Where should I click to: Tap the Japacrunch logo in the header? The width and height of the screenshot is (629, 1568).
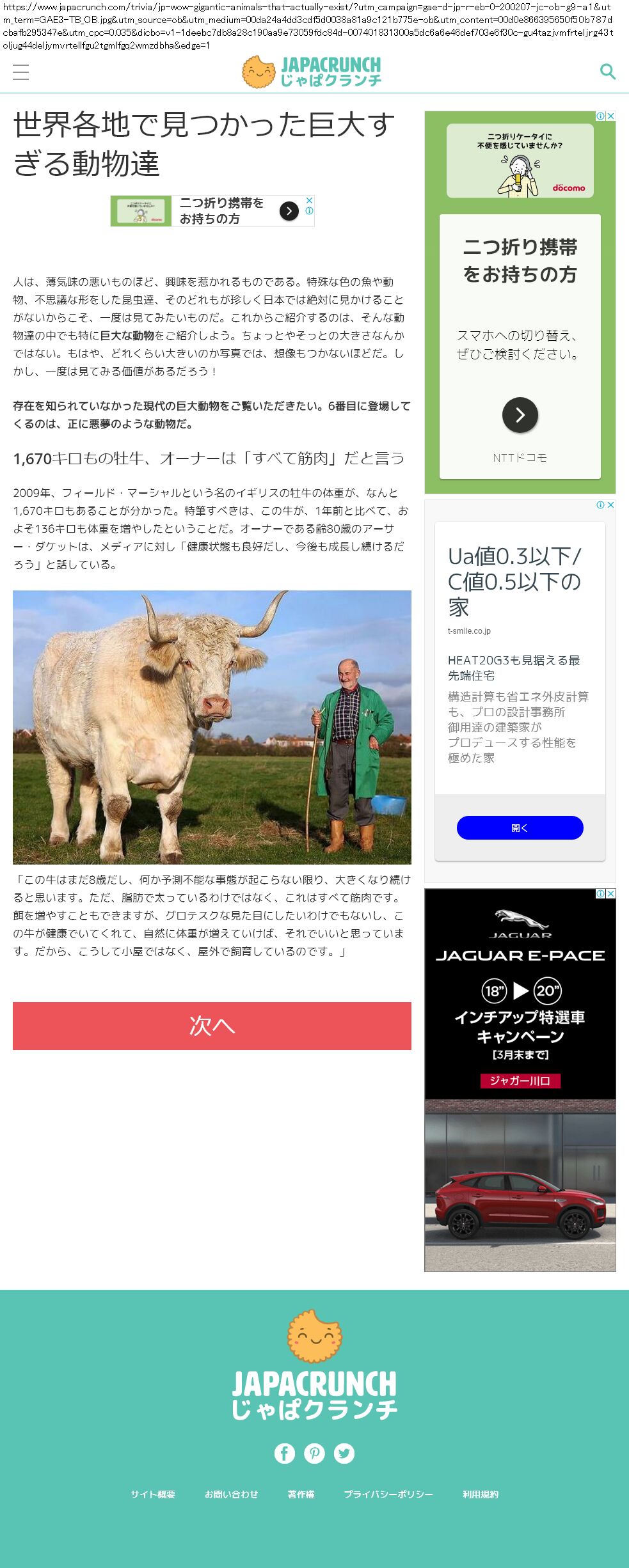[x=312, y=72]
